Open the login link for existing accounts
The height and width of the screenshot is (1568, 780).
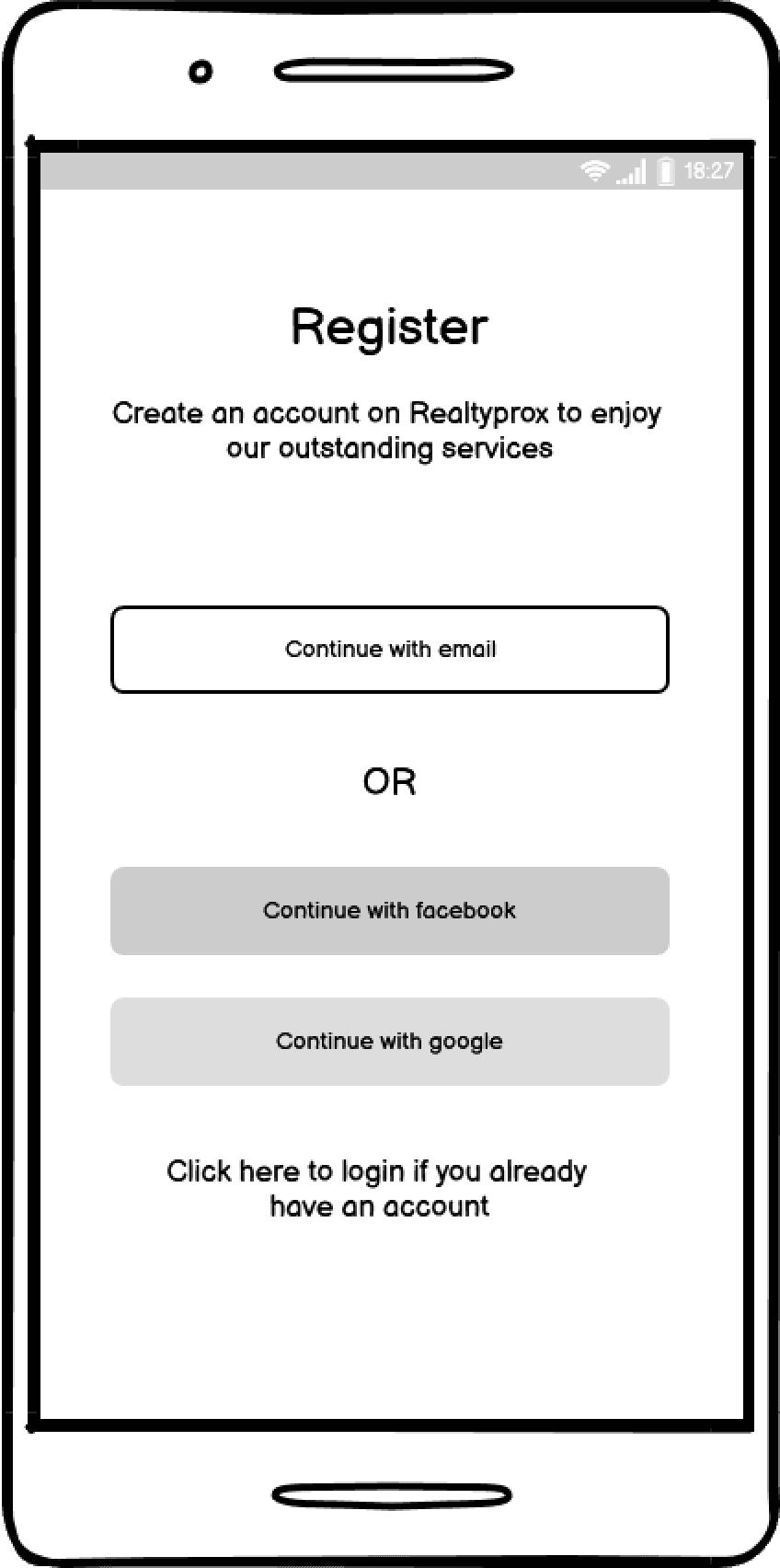(x=377, y=1188)
